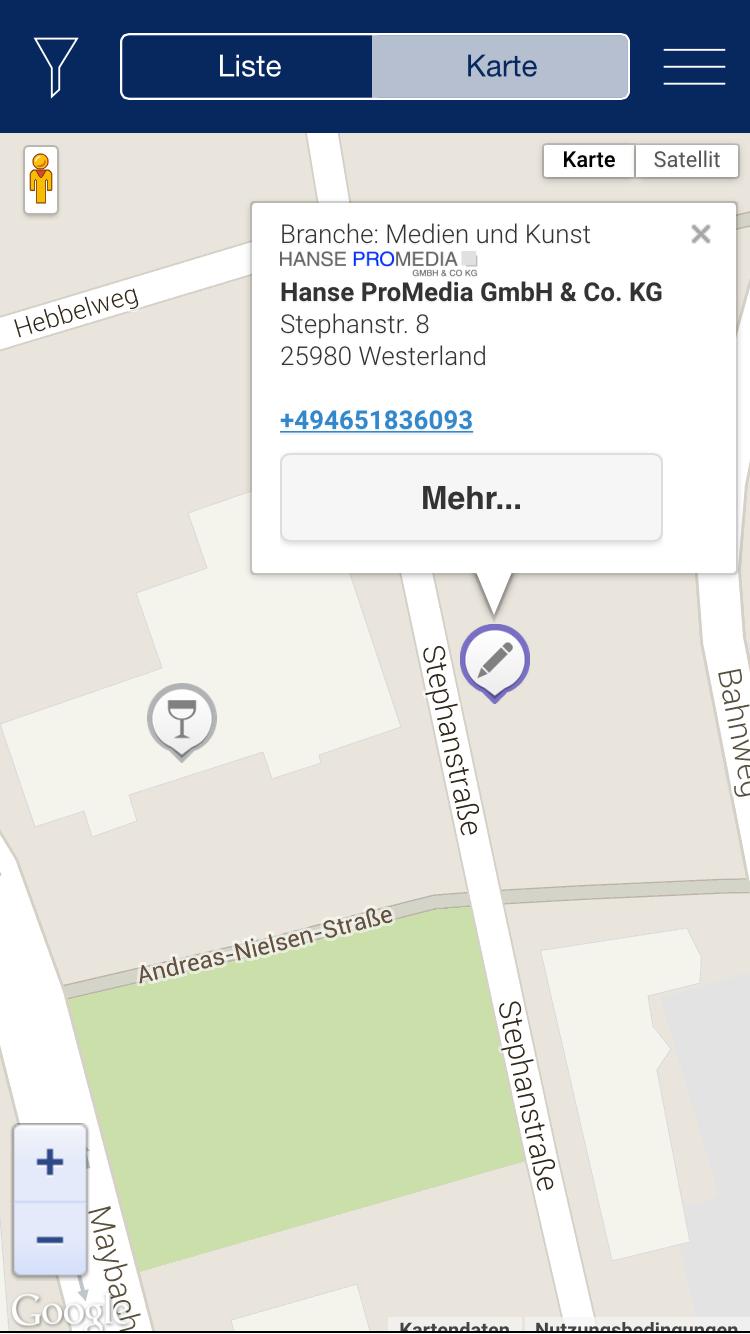The image size is (750, 1334).
Task: Open the hamburger menu
Action: click(x=694, y=67)
